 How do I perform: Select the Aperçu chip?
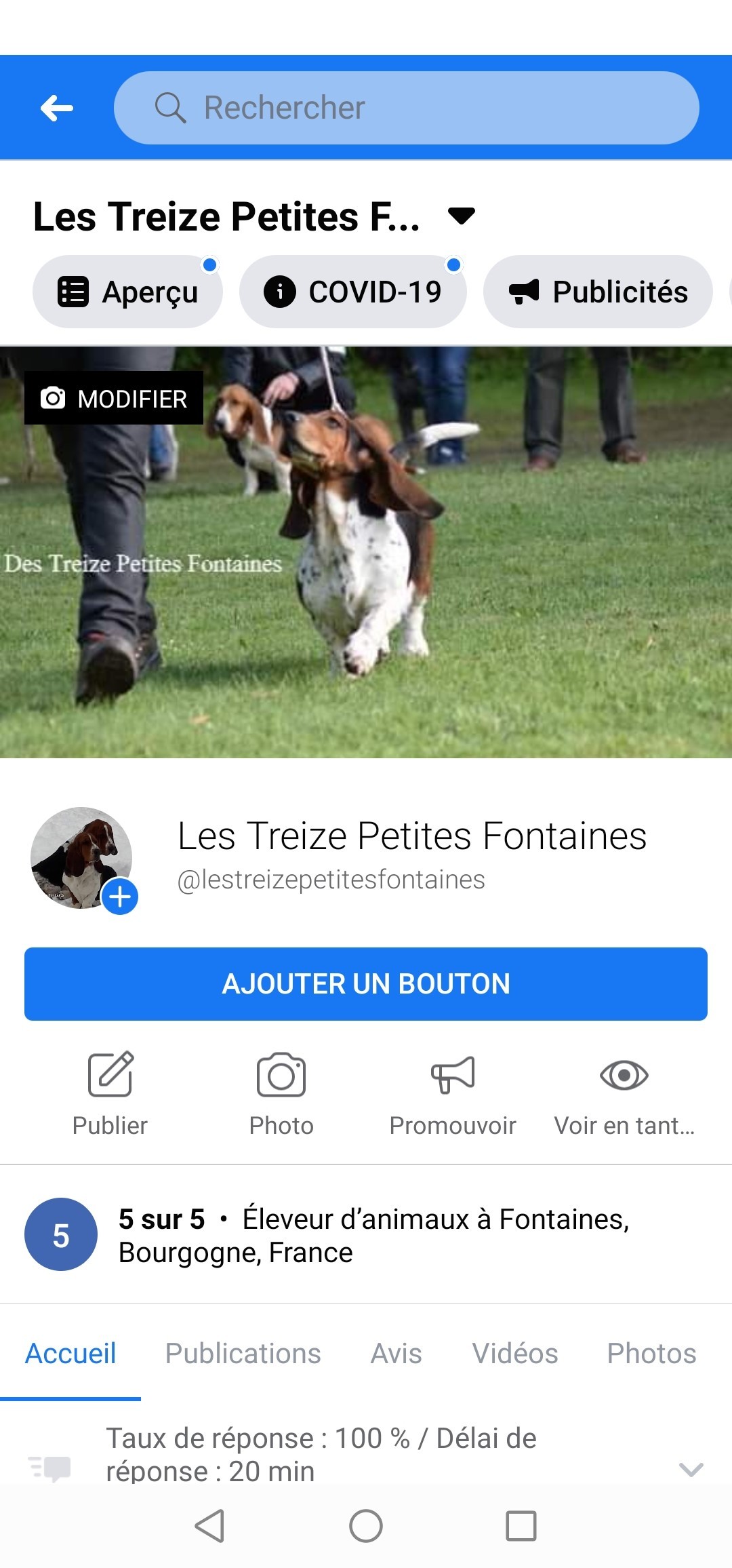[128, 292]
